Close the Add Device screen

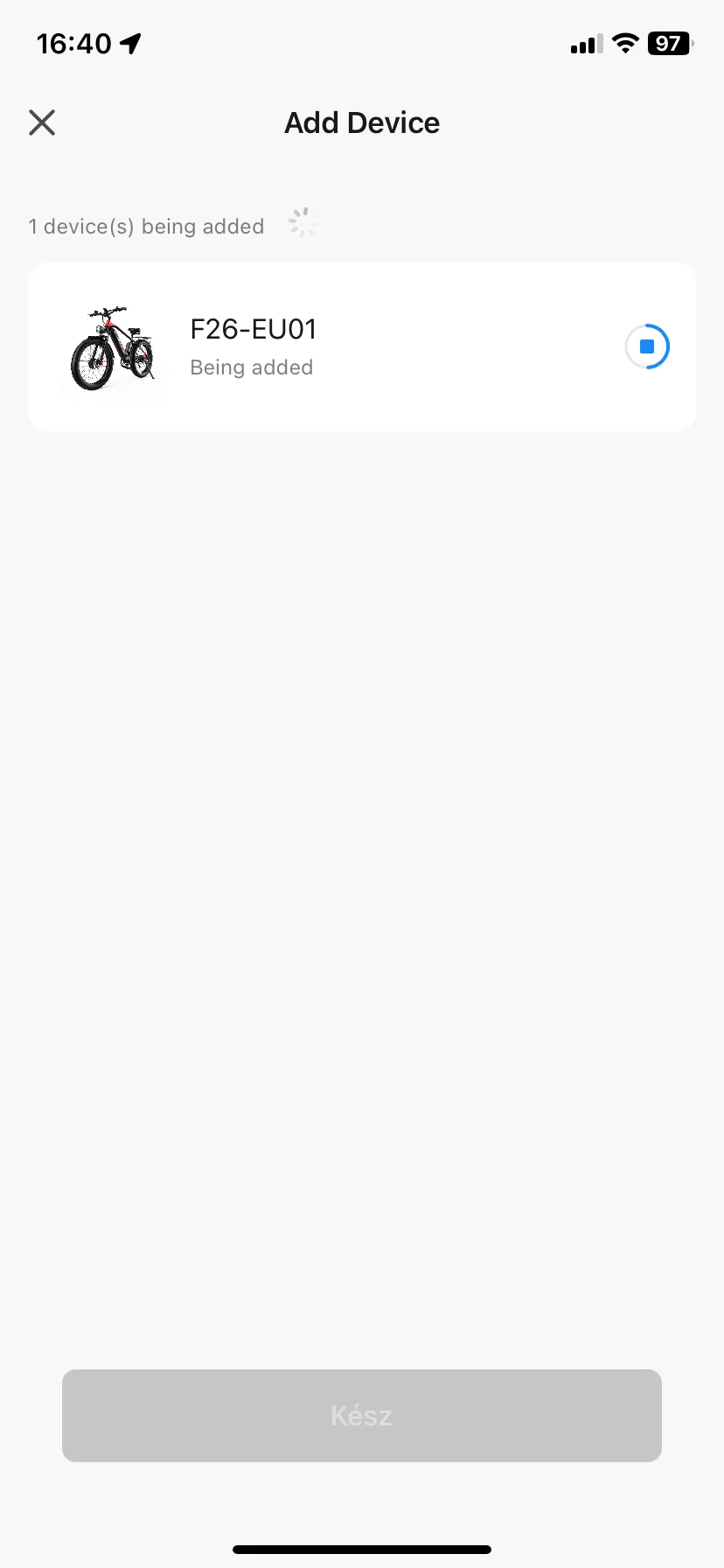(42, 122)
